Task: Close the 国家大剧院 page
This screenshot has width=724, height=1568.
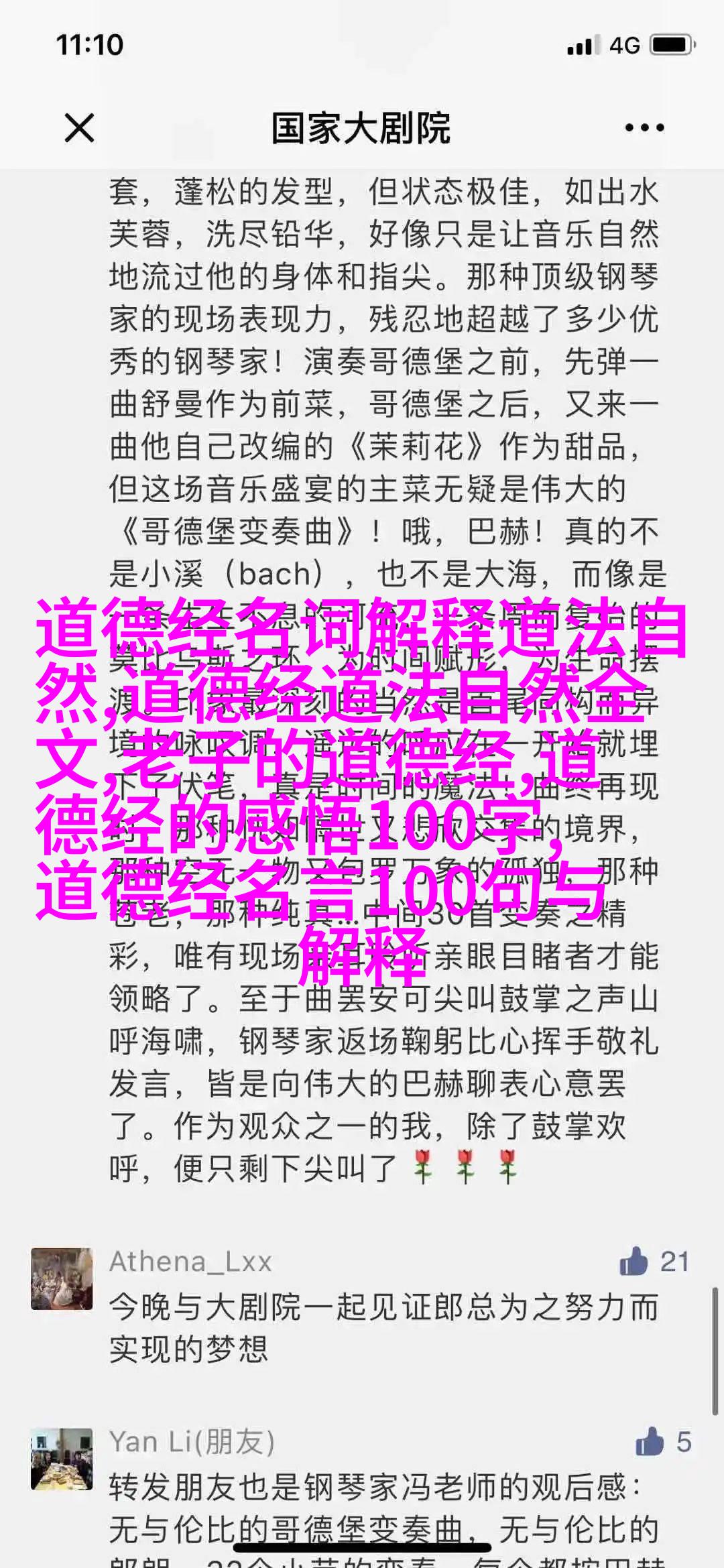Action: point(79,128)
